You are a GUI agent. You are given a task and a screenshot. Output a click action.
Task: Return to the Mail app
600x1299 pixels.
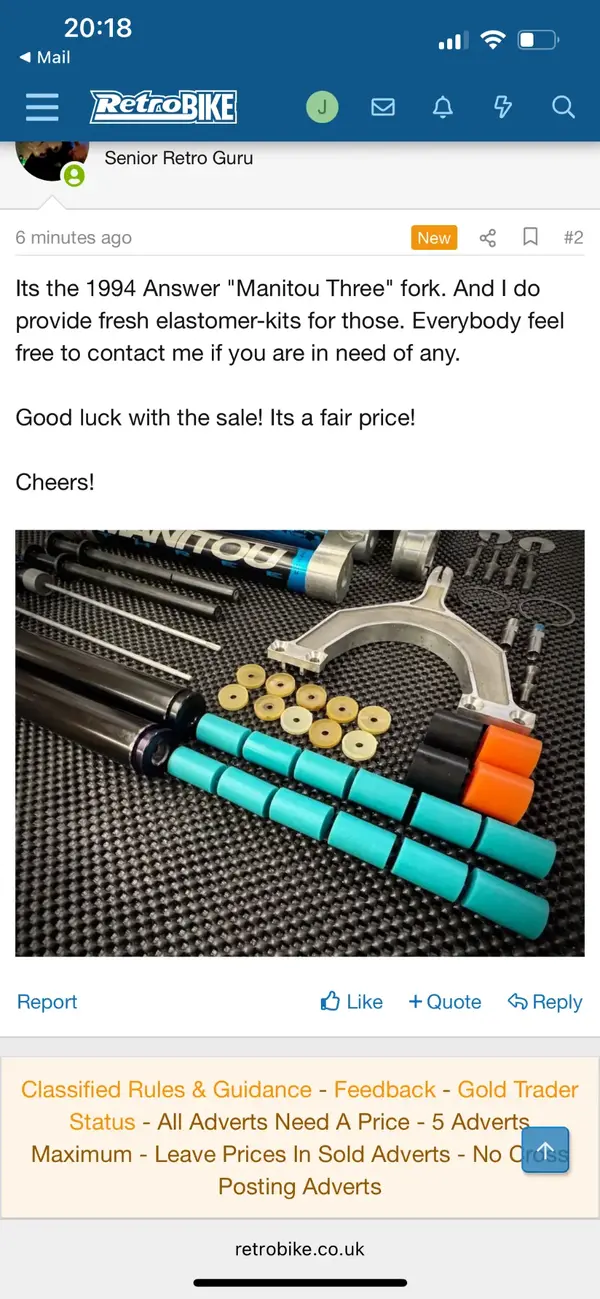pos(45,57)
